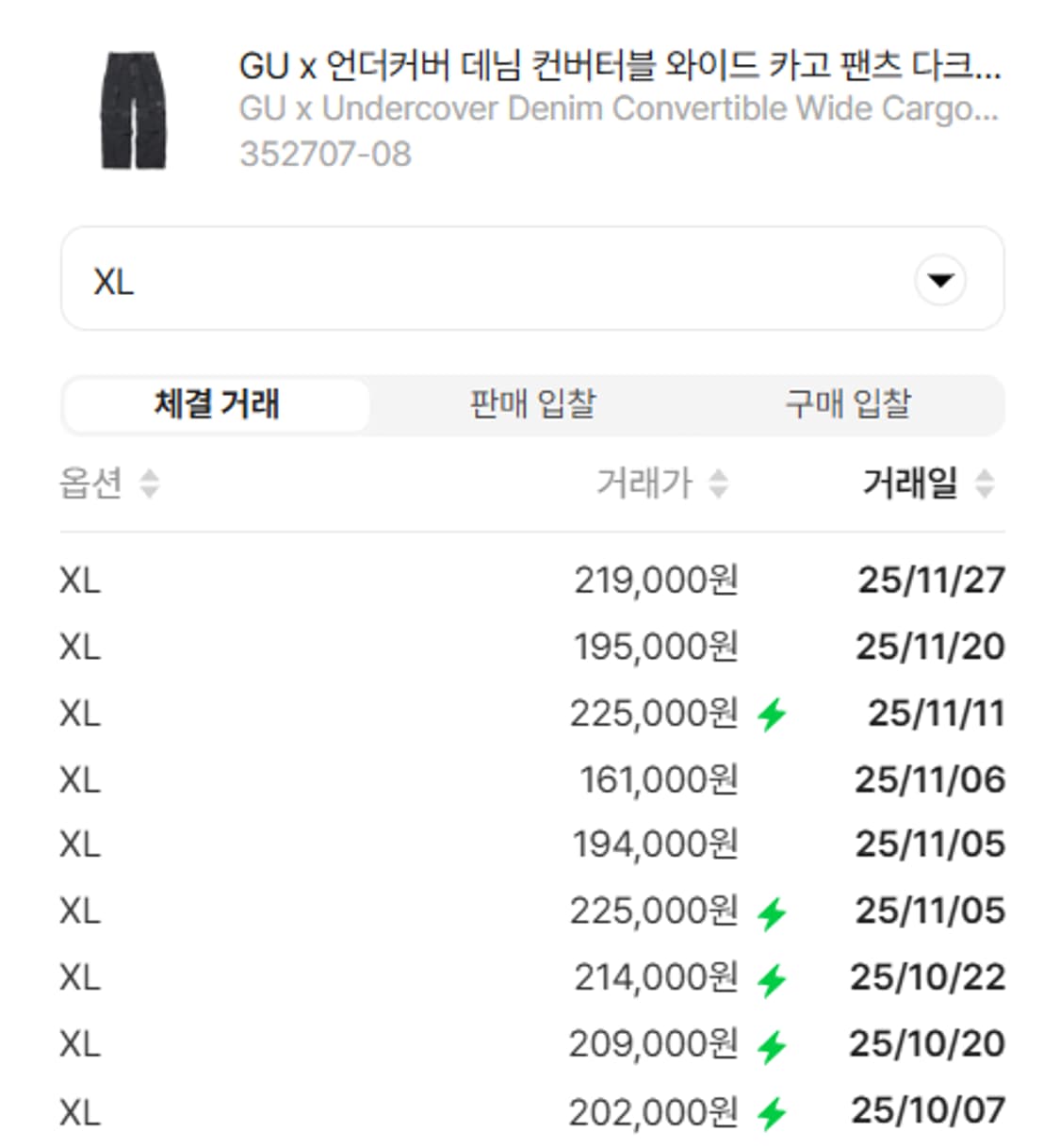Screen dimensions: 1060x1148
Task: Click the lightning bolt beside 225,000원 on 25/11/11
Action: point(771,714)
